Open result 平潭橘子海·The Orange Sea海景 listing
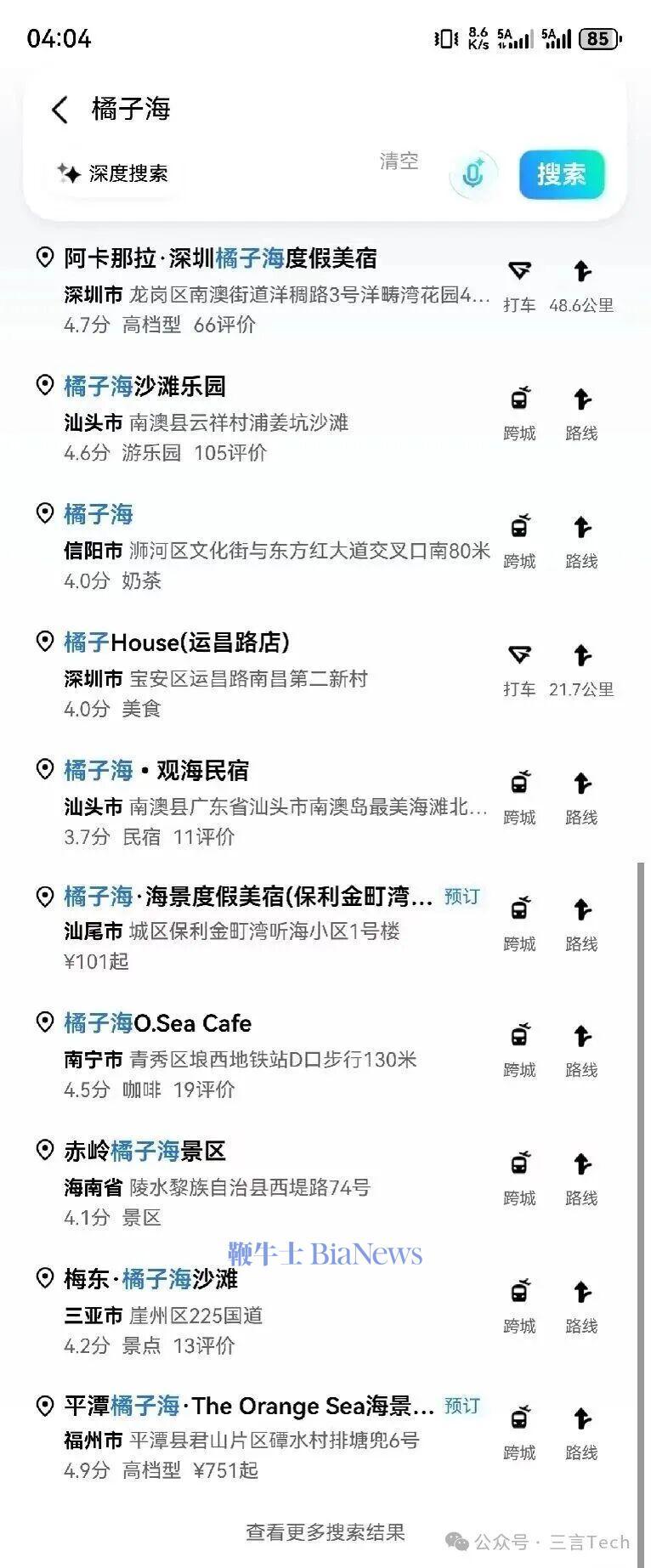 [238, 1407]
